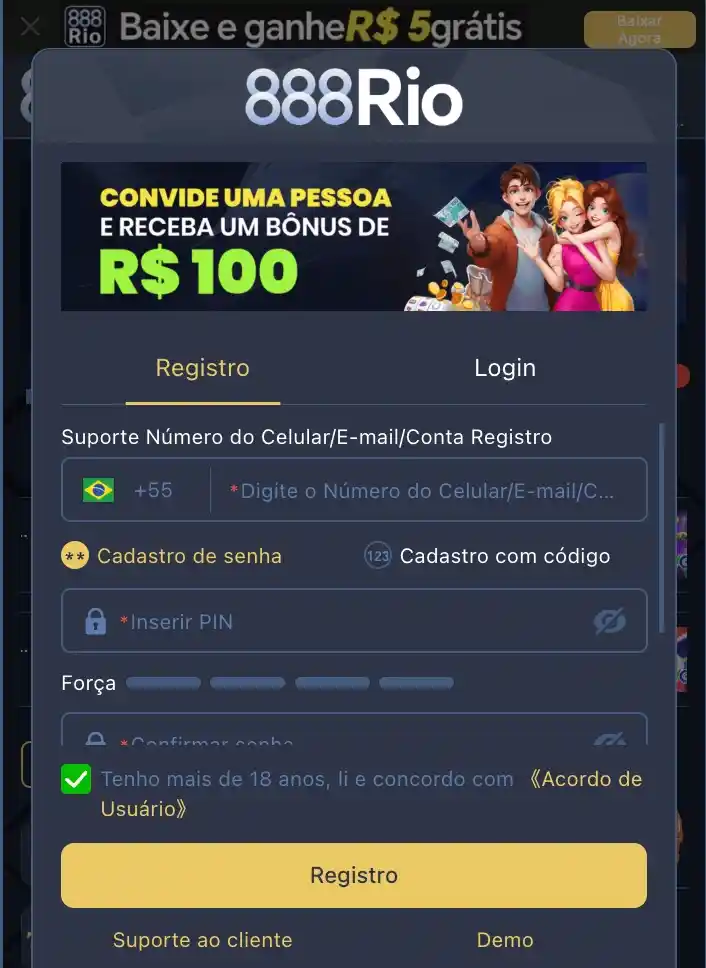706x968 pixels.
Task: Tap the Inserir PIN field
Action: (x=340, y=622)
